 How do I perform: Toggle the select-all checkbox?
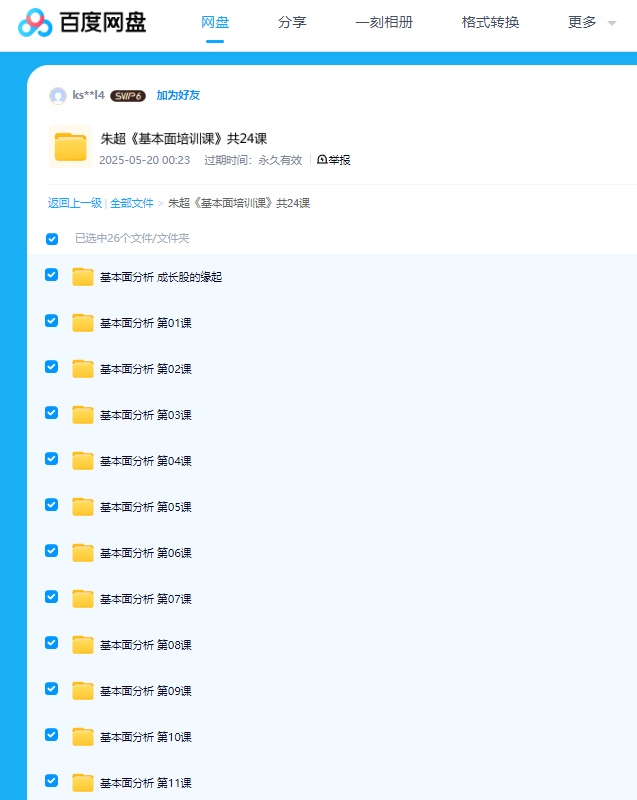point(52,239)
